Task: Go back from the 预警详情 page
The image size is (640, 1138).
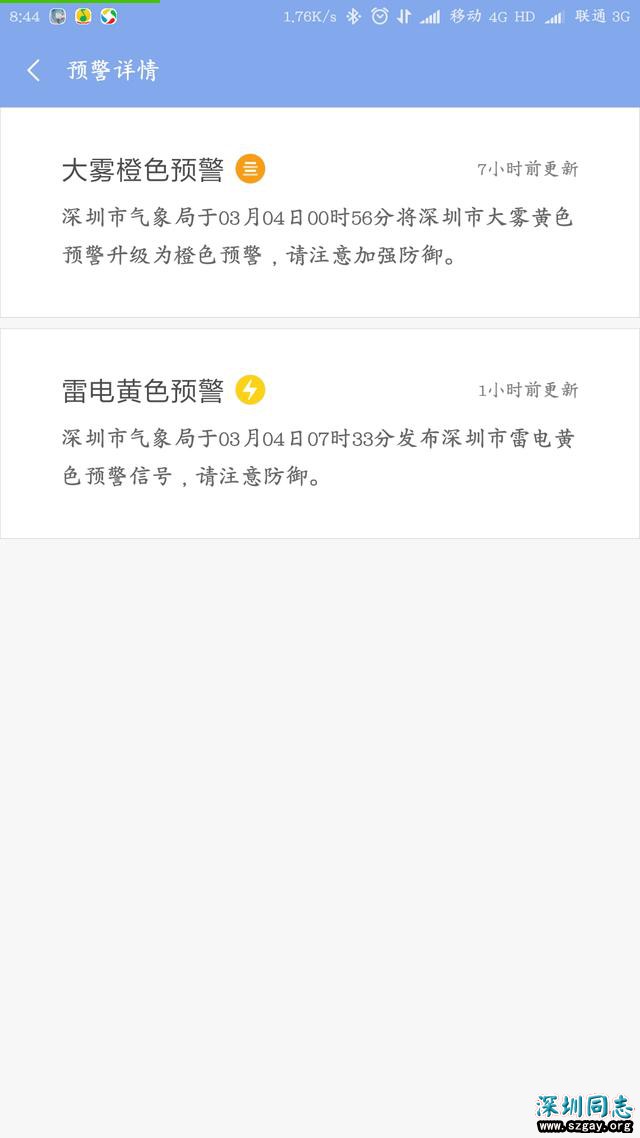Action: click(x=34, y=70)
